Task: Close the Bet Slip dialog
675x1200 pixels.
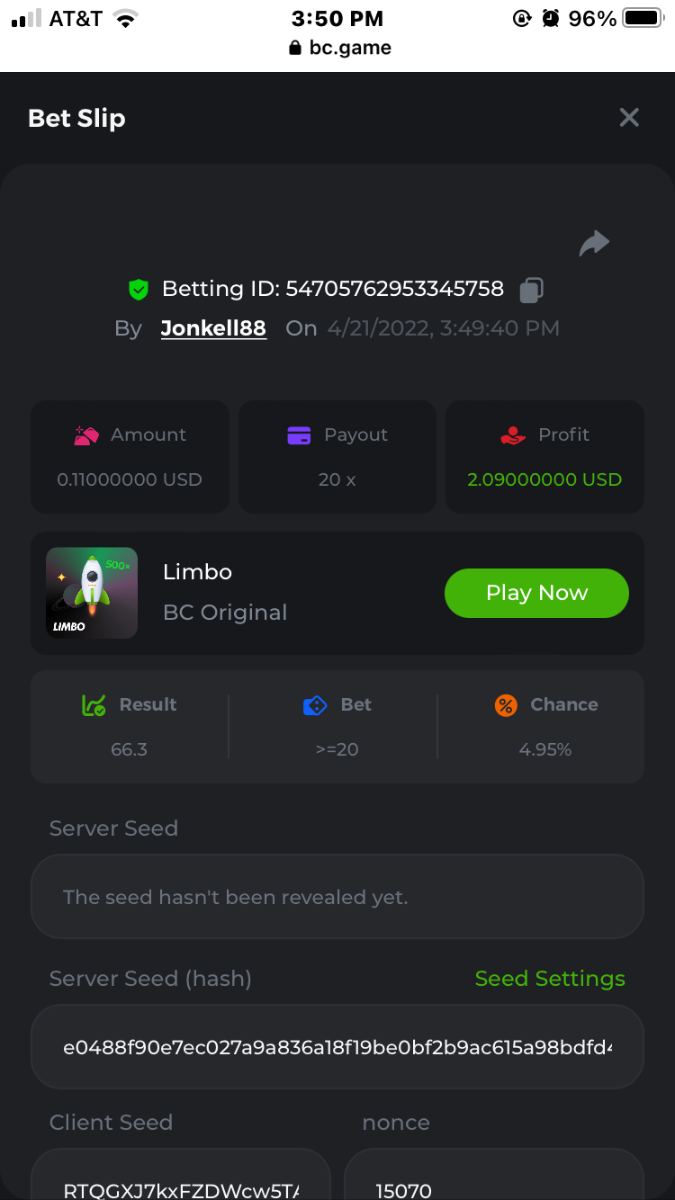Action: (x=629, y=118)
